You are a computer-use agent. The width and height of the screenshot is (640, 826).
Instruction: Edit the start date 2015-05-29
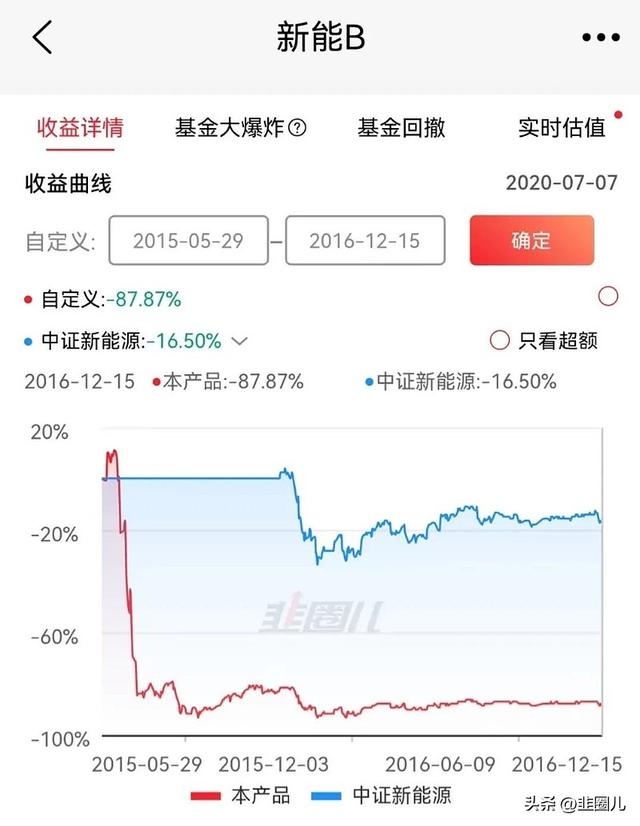tap(188, 241)
